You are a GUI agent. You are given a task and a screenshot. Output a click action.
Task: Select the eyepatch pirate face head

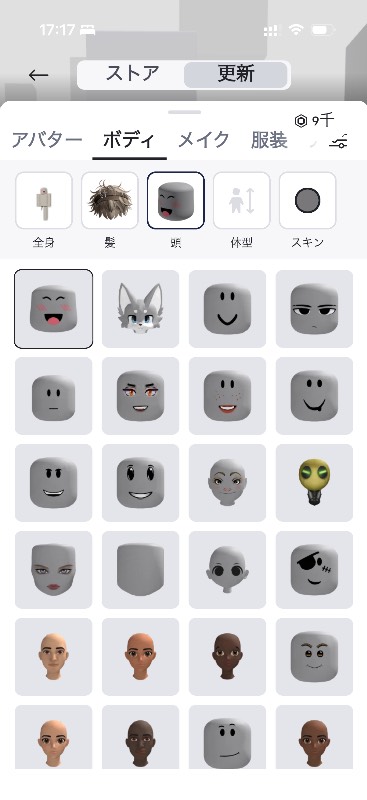pyautogui.click(x=314, y=569)
